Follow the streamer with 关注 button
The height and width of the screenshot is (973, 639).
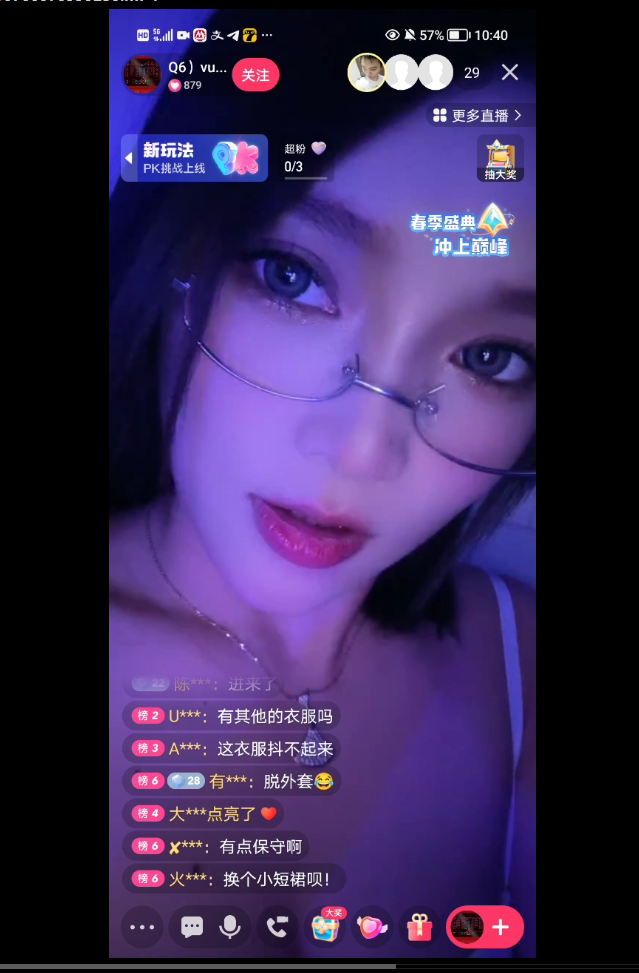pos(255,75)
